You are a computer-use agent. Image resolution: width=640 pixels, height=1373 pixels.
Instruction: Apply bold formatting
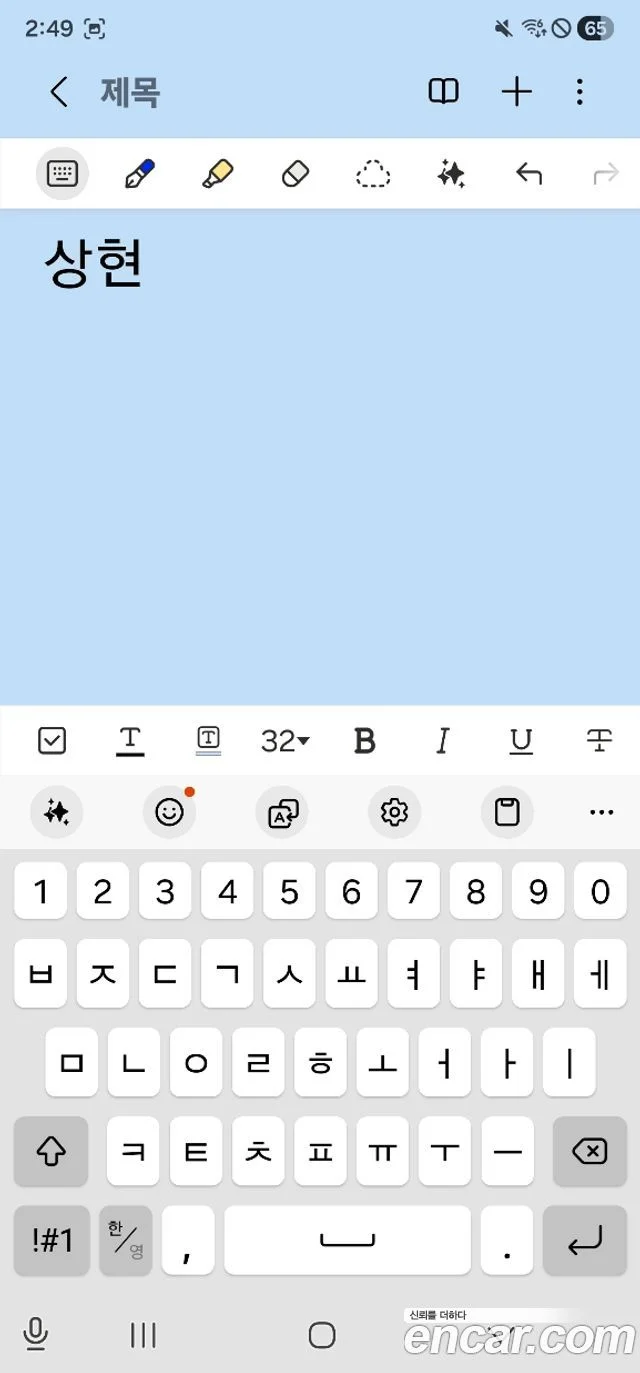pyautogui.click(x=365, y=741)
